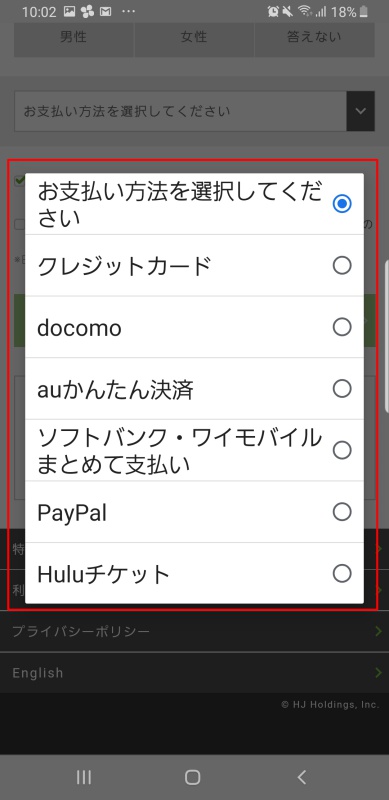Viewport: 389px width, 800px height.
Task: Select the お支払い方法を選択してください placeholder option
Action: point(194,204)
